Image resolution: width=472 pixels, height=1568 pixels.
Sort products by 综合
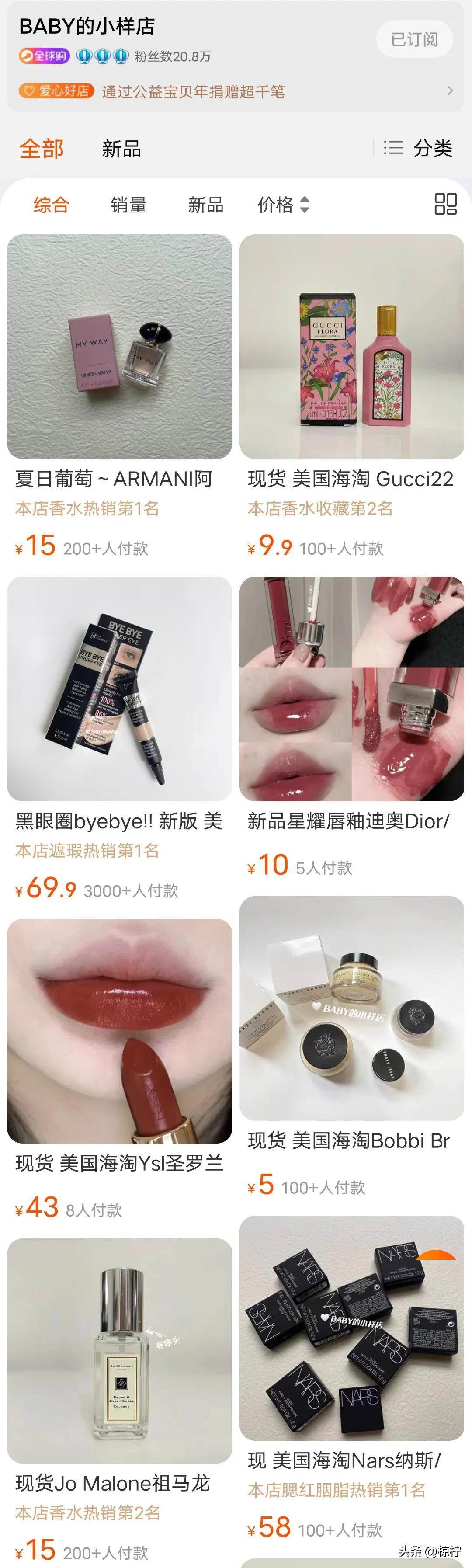click(51, 205)
